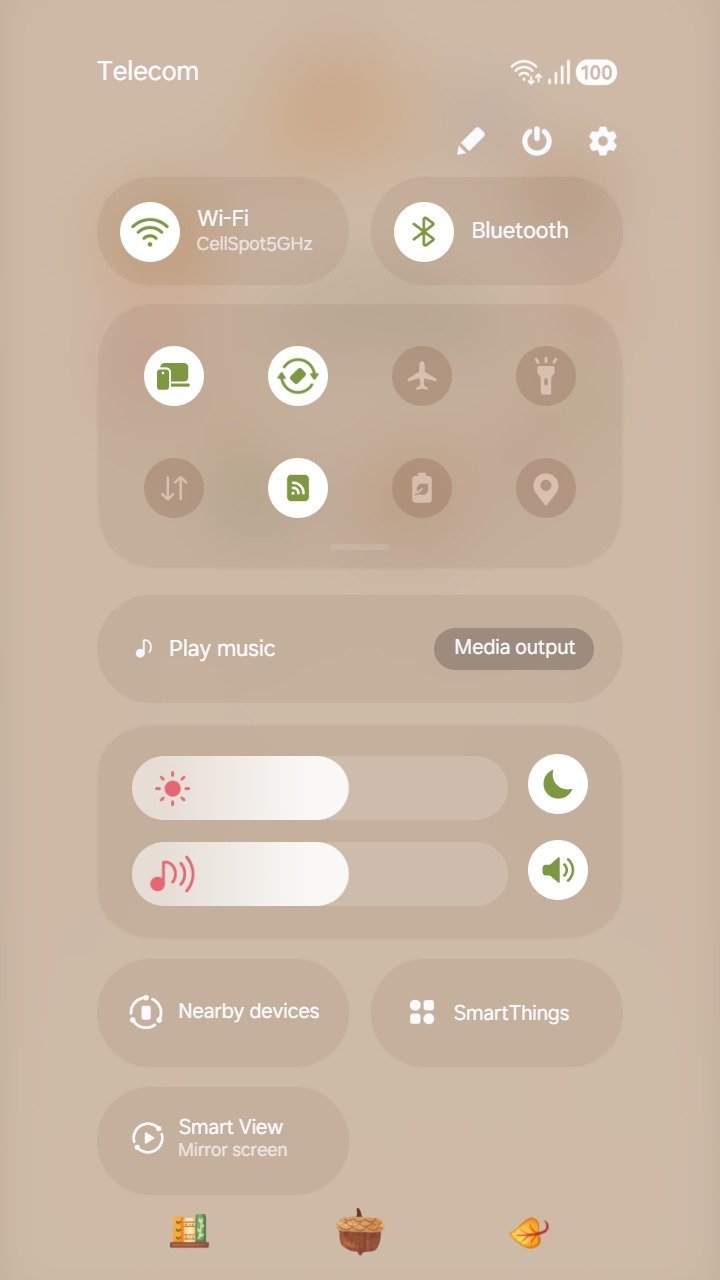720x1280 pixels.
Task: Open Nearby devices
Action: (223, 1012)
